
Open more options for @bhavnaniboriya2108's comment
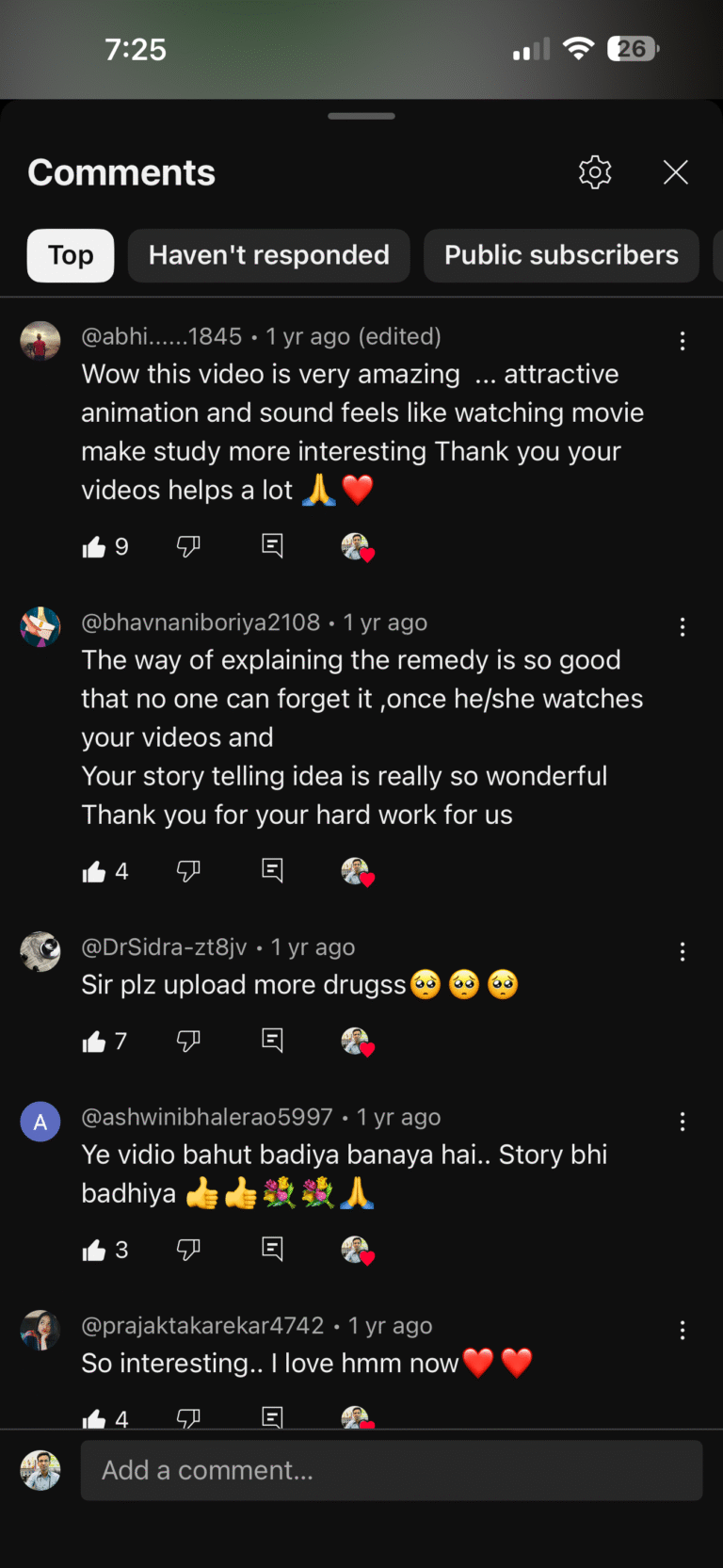[x=683, y=627]
